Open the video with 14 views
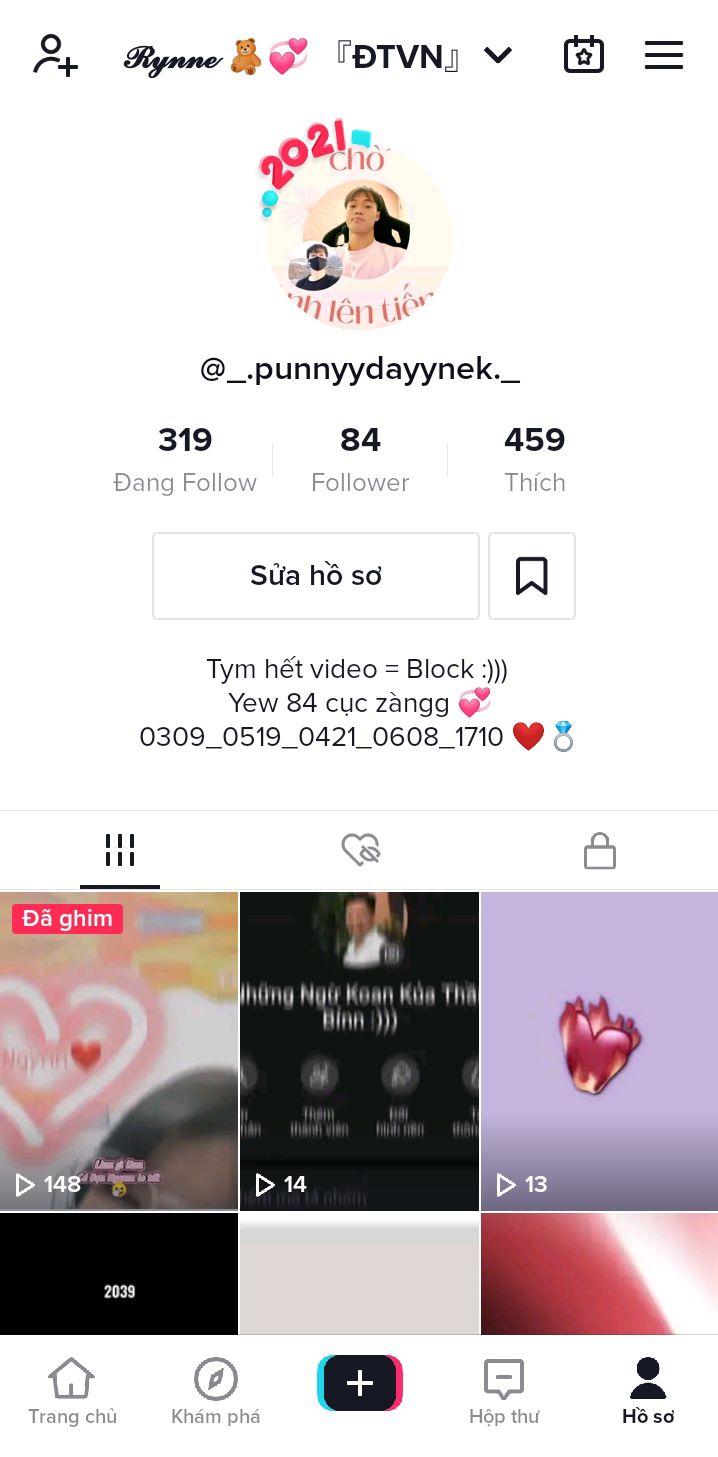This screenshot has height=1457, width=718. pyautogui.click(x=359, y=1050)
